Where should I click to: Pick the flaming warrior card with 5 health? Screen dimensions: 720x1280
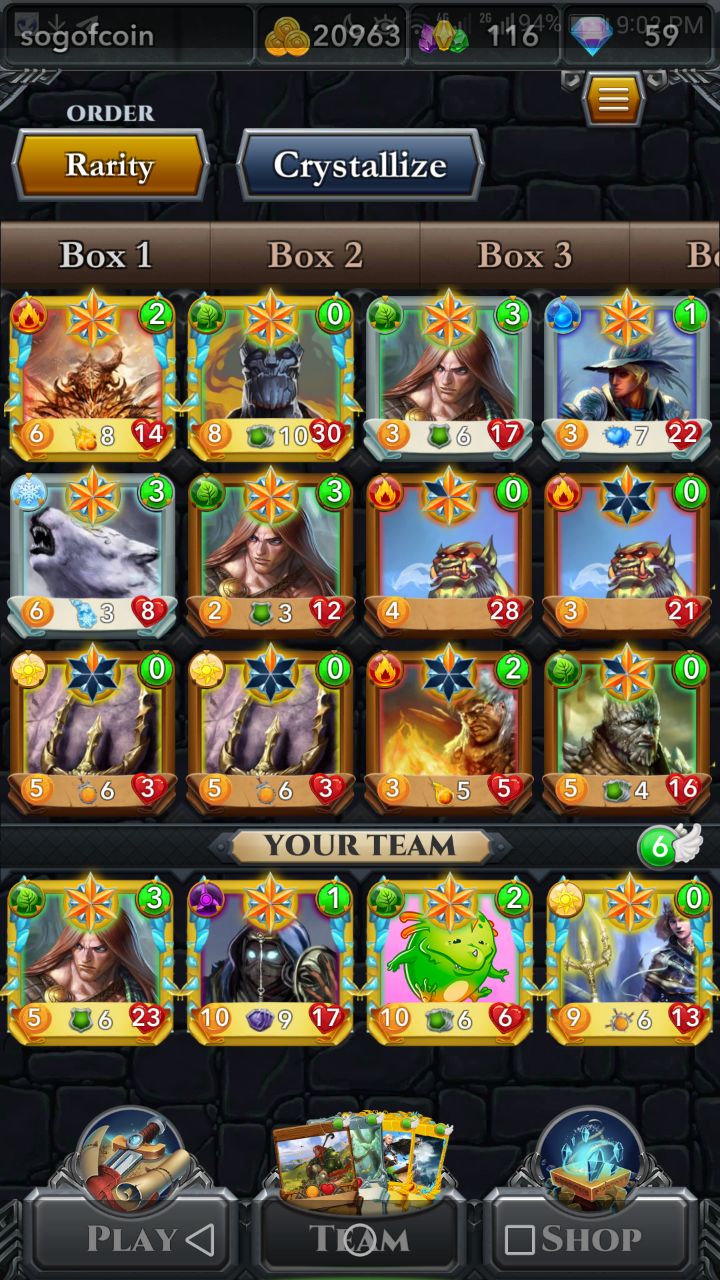449,732
